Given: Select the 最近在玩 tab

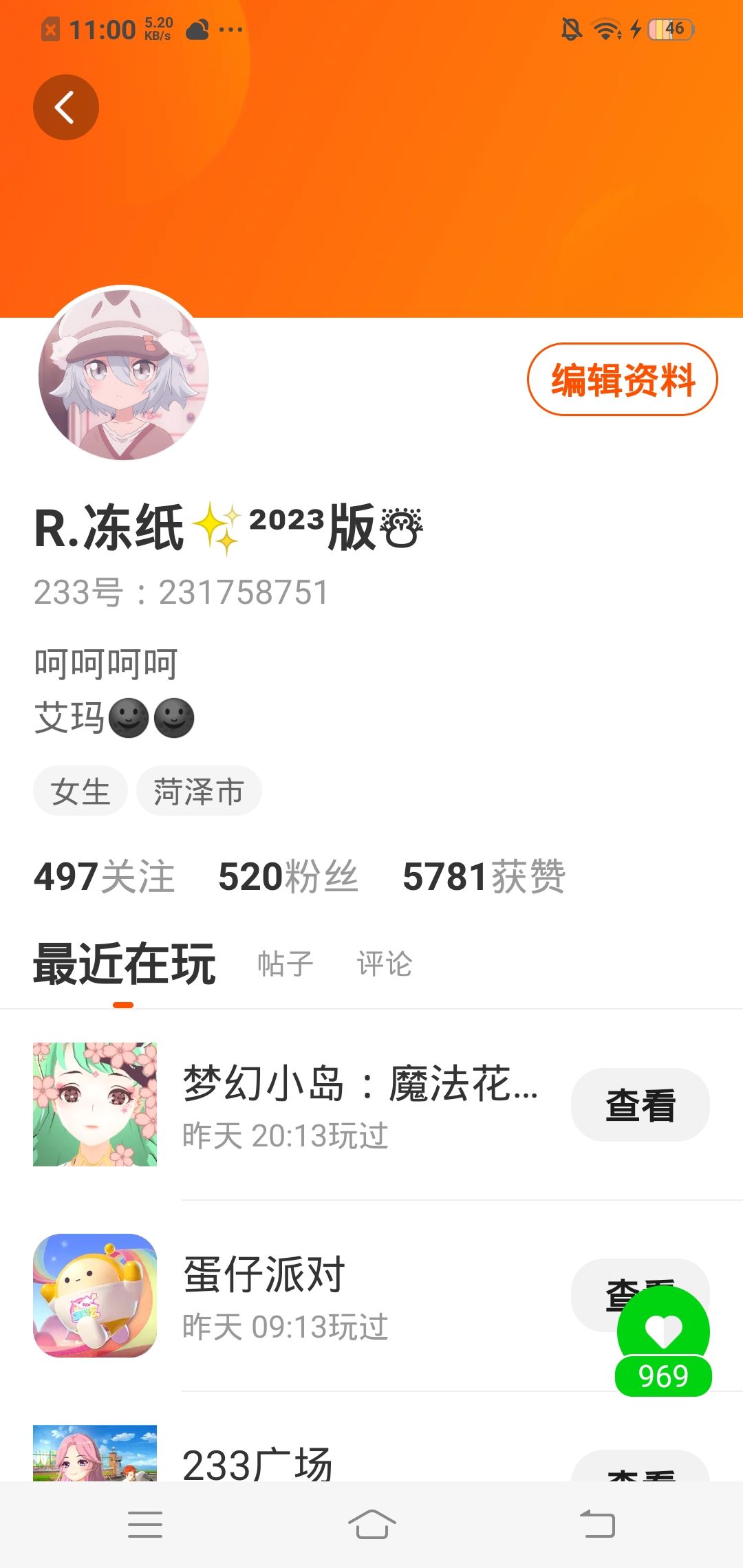Looking at the screenshot, I should tap(125, 964).
